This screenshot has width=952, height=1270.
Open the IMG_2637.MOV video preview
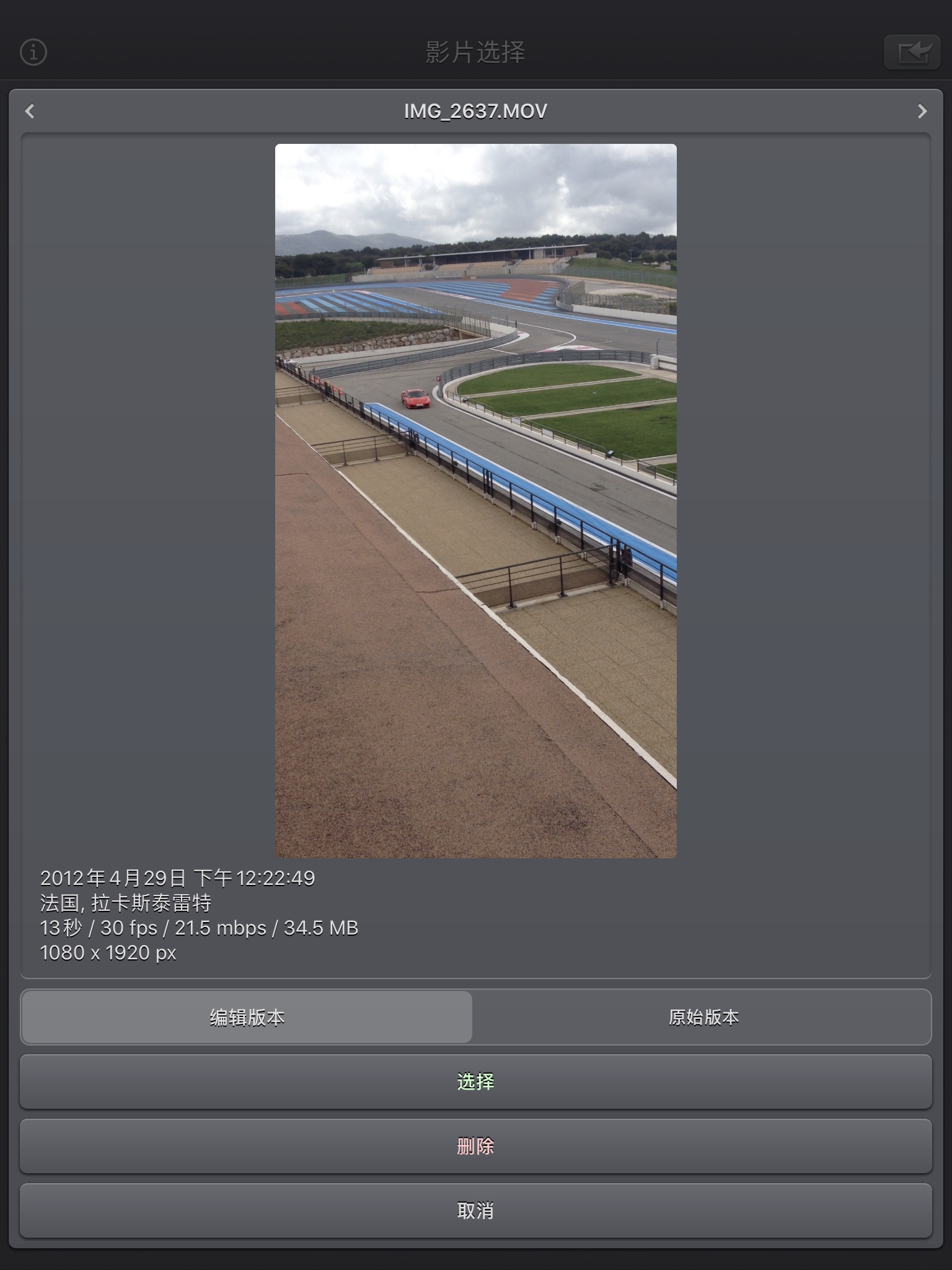coord(475,501)
